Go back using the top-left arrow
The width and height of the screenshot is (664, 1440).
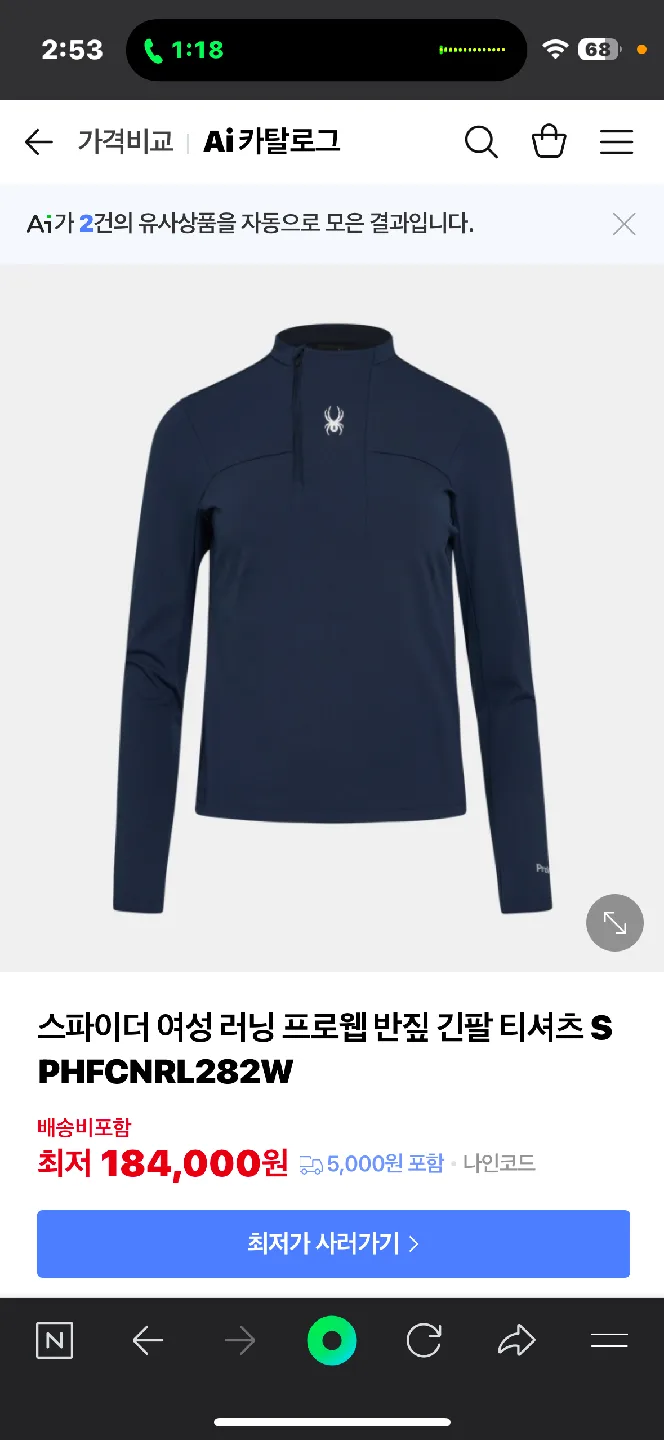39,142
